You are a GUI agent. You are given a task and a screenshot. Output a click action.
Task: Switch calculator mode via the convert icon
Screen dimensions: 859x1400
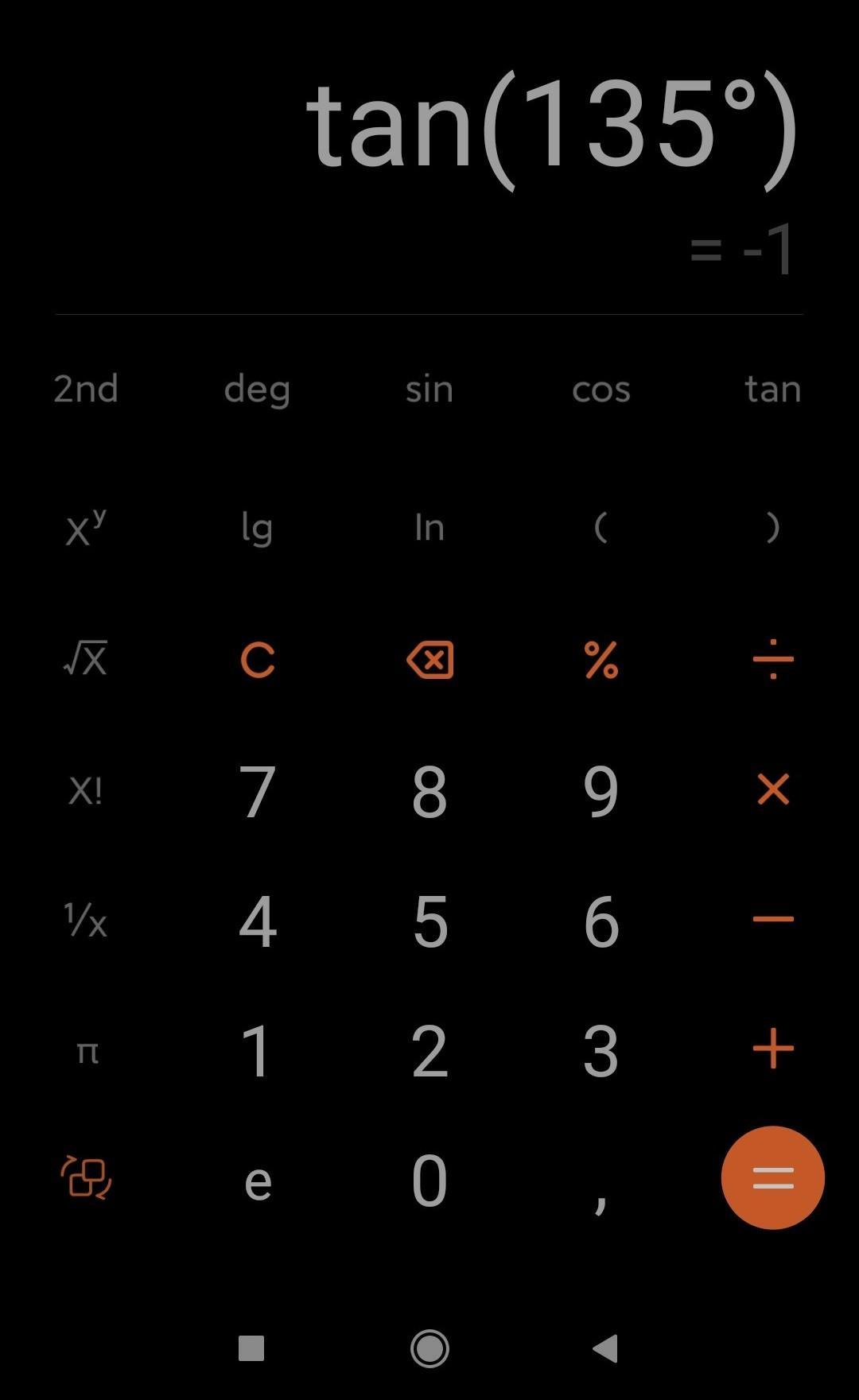86,1177
